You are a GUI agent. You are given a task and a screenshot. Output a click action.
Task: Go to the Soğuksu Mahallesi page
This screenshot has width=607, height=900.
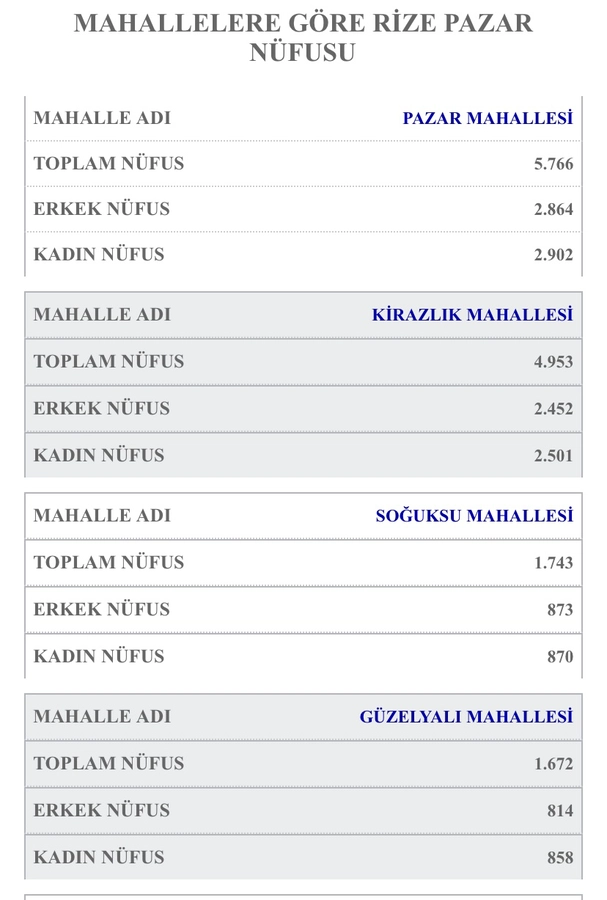[x=474, y=516]
